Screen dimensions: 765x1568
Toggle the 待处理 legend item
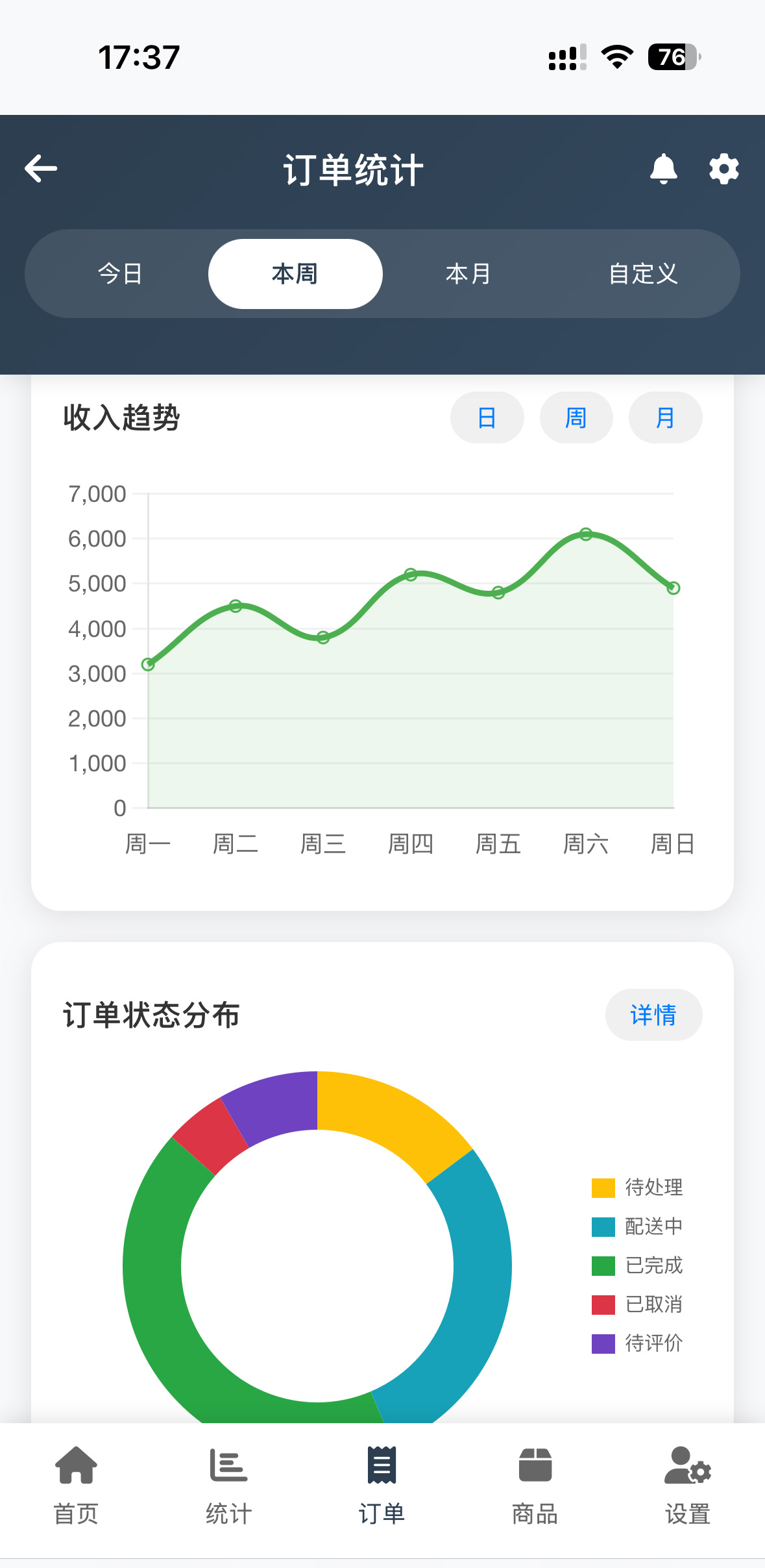(637, 1188)
